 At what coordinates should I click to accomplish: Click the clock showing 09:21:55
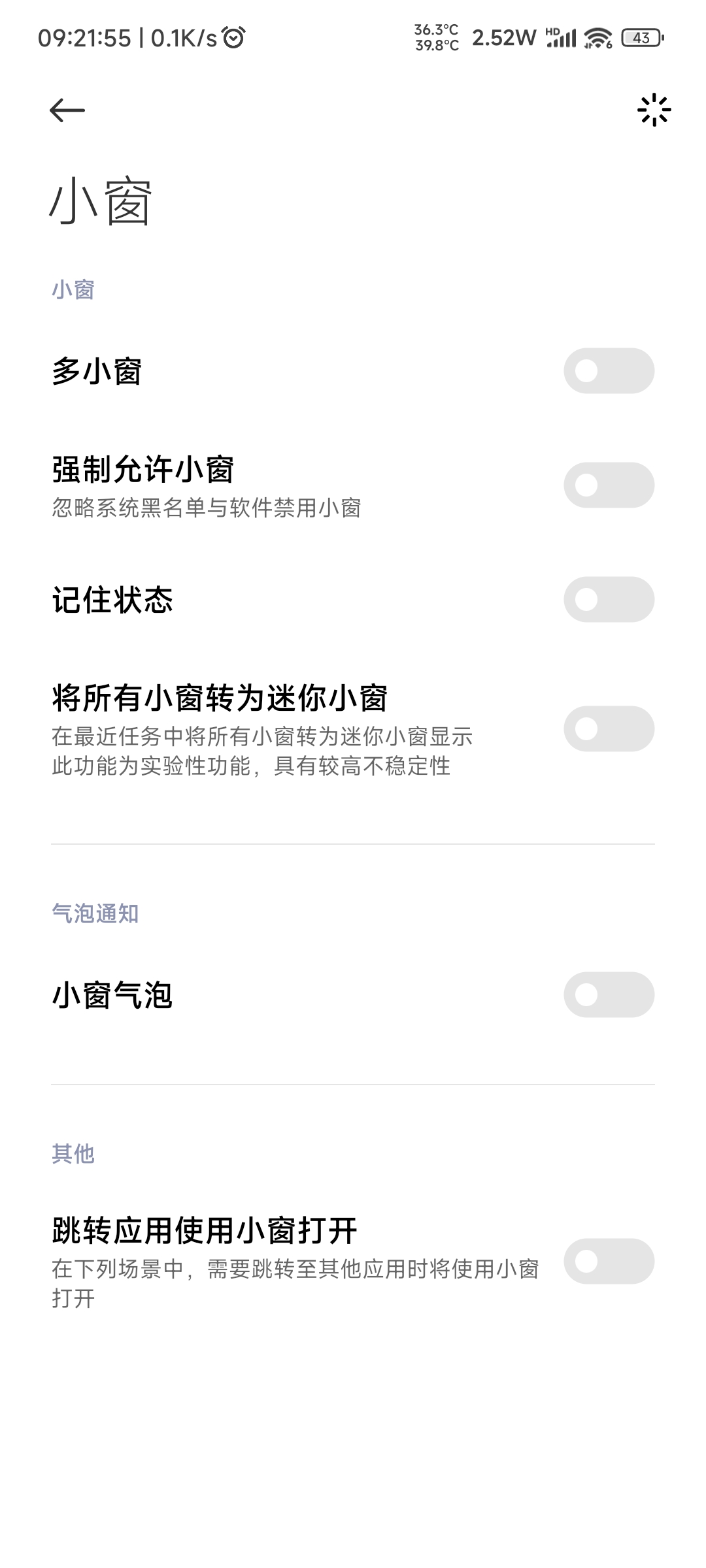pyautogui.click(x=85, y=37)
